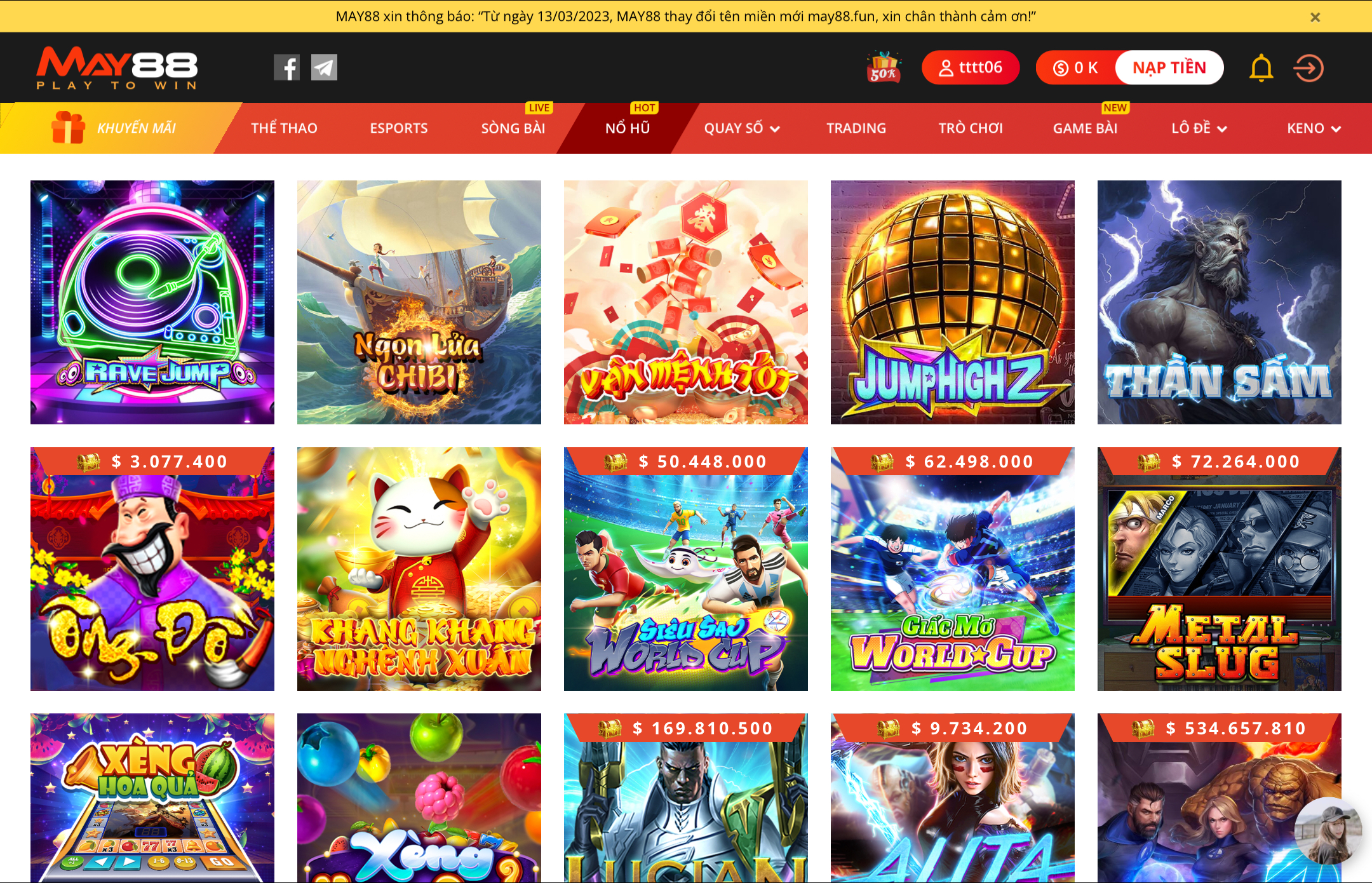Viewport: 1372px width, 883px height.
Task: Select the Game Bài tab
Action: point(1084,128)
